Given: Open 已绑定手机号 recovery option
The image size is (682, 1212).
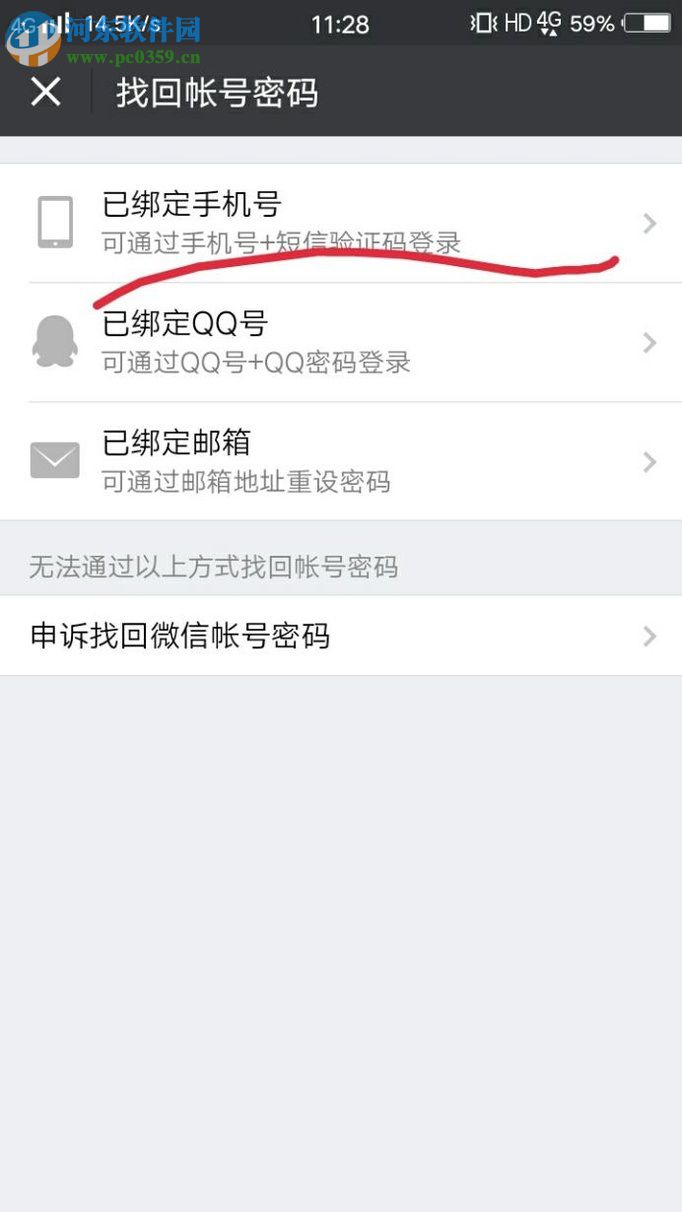Looking at the screenshot, I should point(340,222).
